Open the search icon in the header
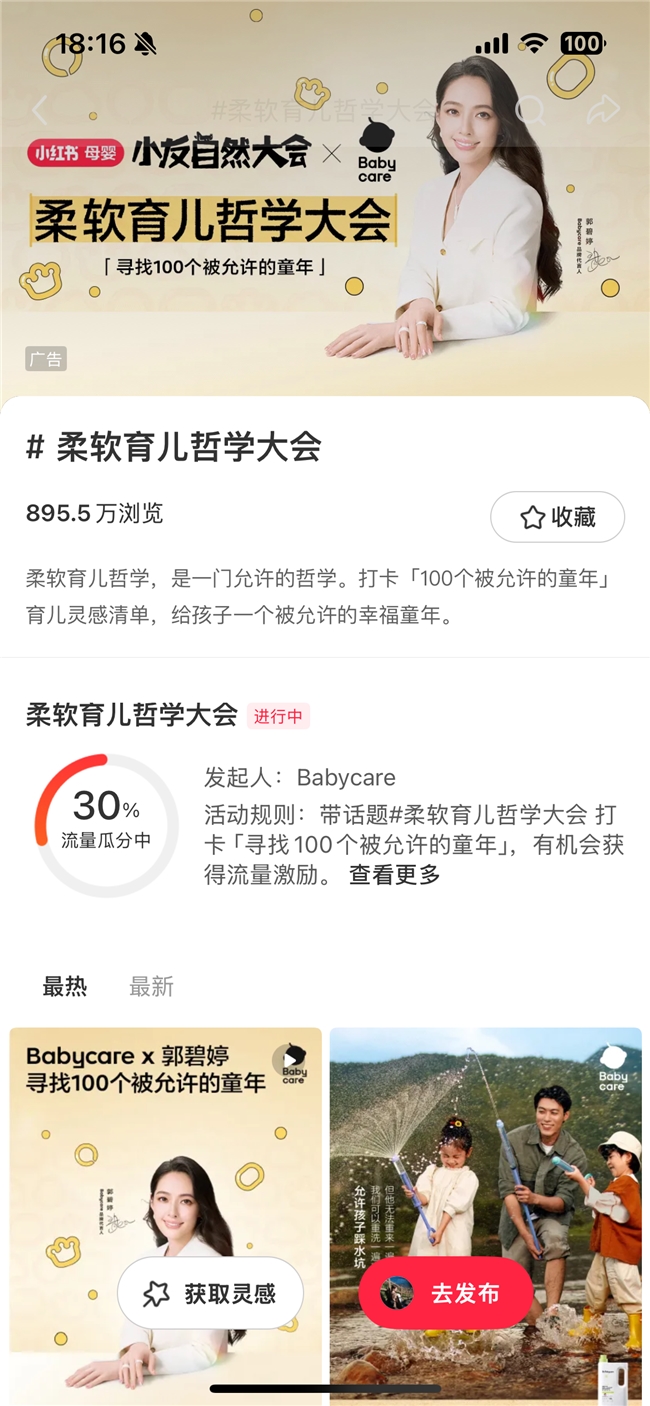Screen dimensions: 650x1406 coord(531,110)
